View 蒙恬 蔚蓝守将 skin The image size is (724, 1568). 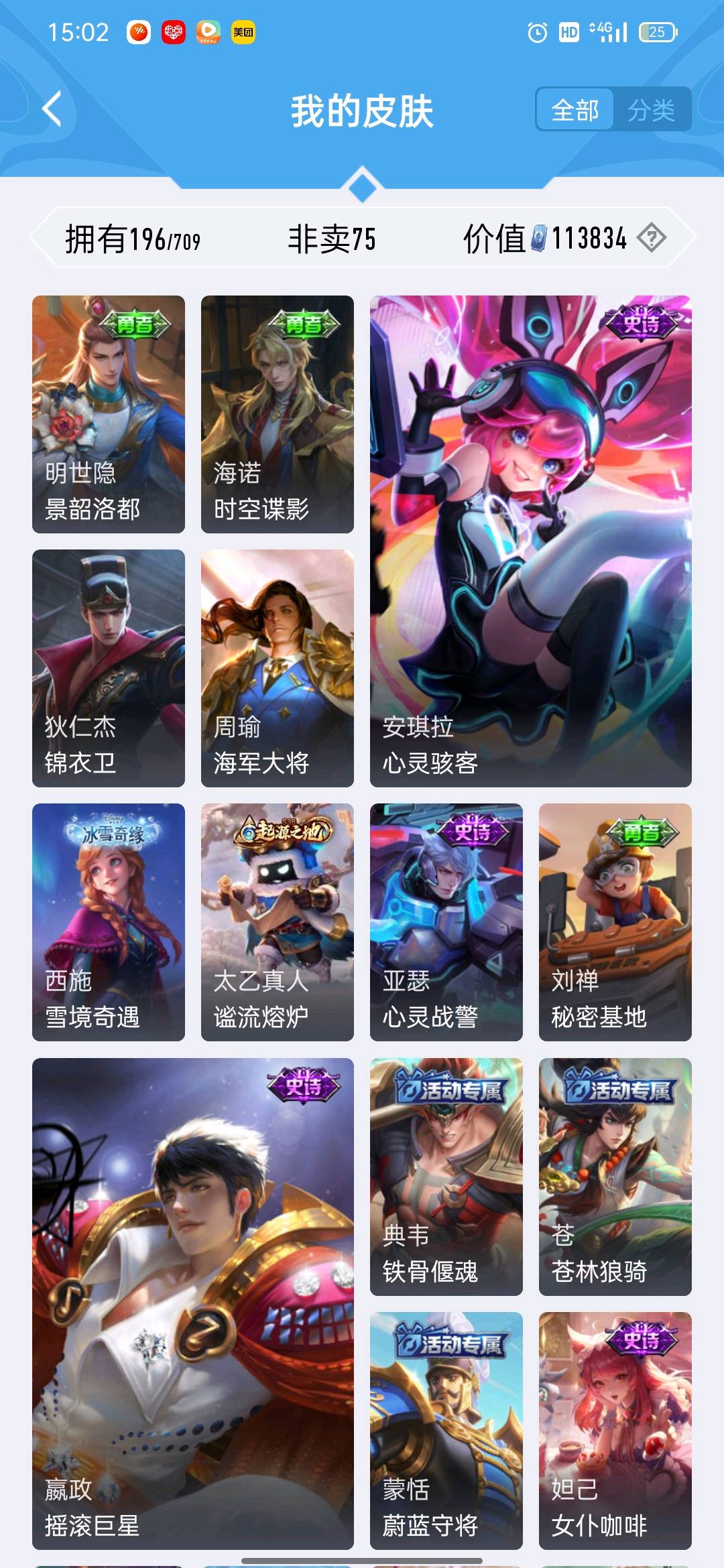(x=446, y=1431)
